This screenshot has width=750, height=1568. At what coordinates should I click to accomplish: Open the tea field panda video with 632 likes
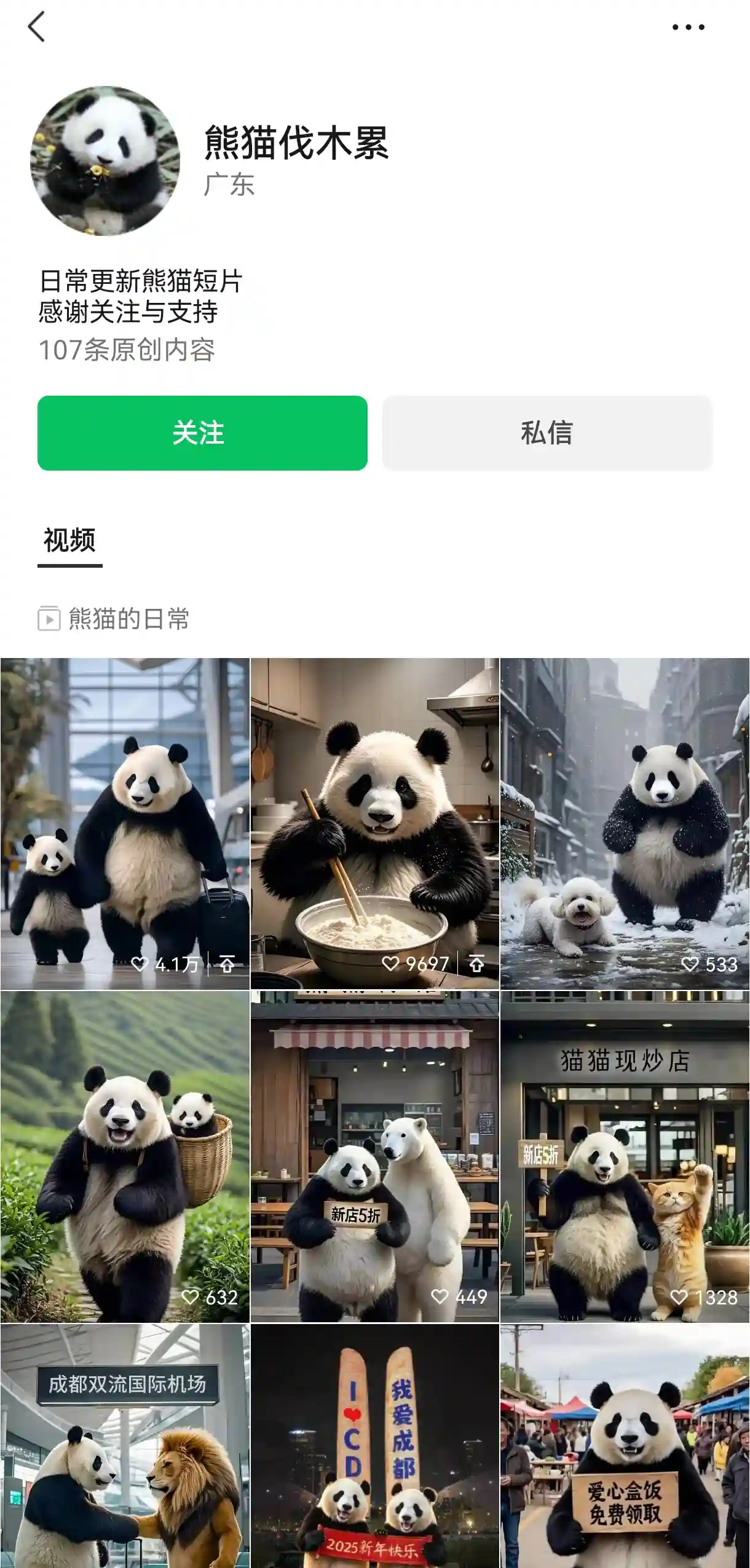click(125, 1156)
